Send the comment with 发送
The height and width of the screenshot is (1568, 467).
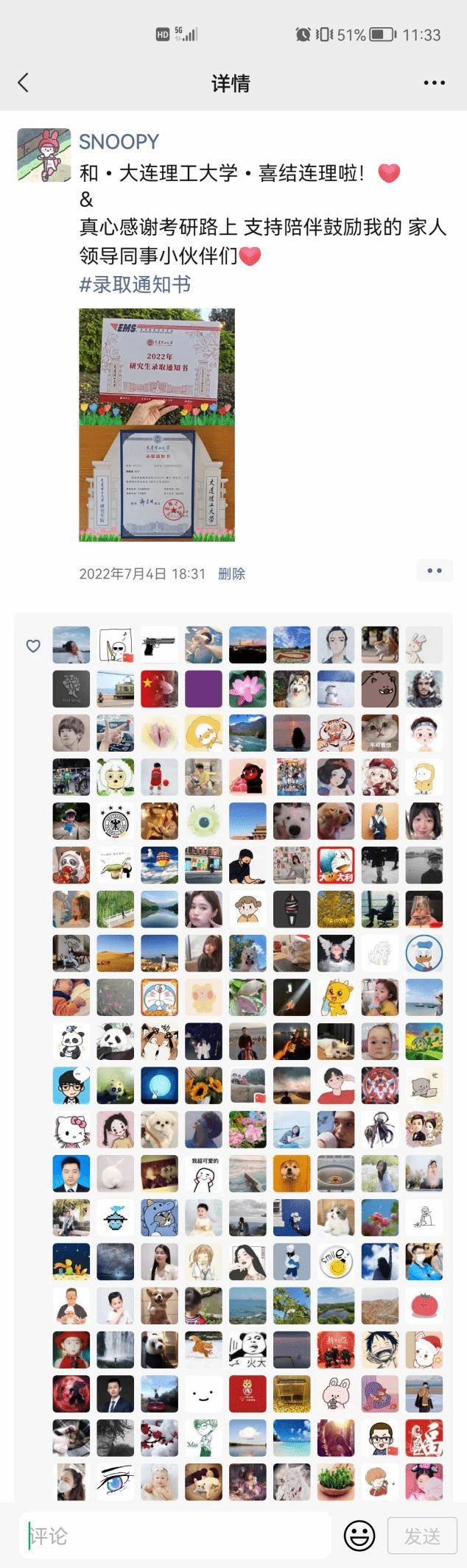coord(422,1536)
